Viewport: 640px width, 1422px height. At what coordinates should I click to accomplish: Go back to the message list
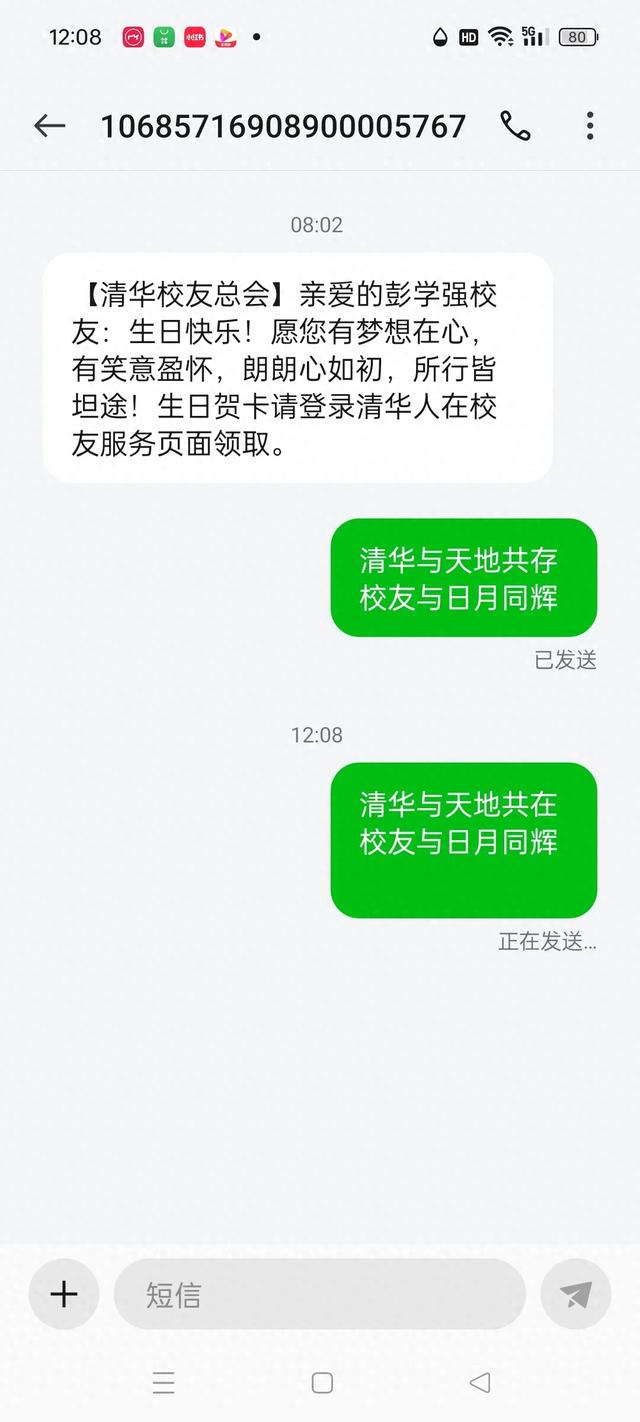point(49,126)
